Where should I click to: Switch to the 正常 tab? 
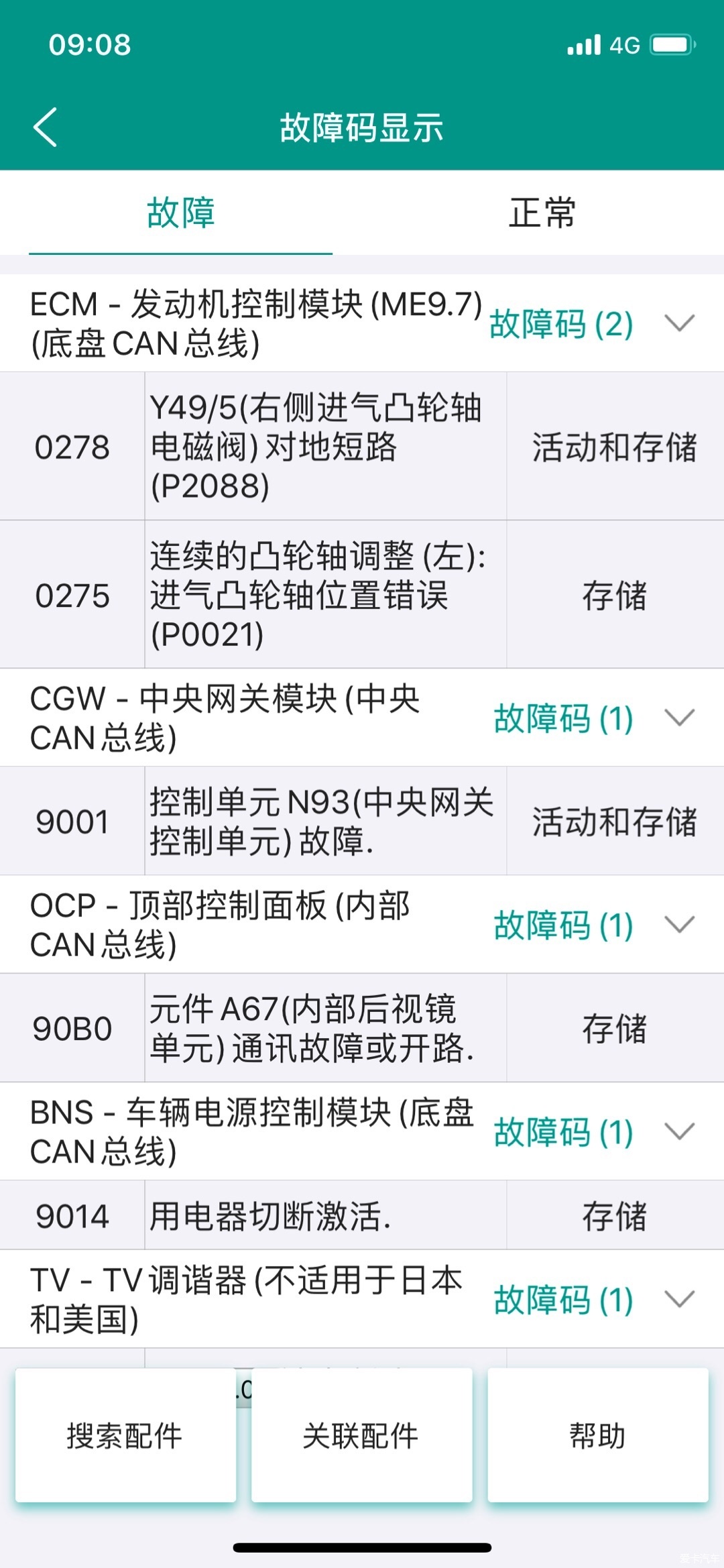(542, 213)
